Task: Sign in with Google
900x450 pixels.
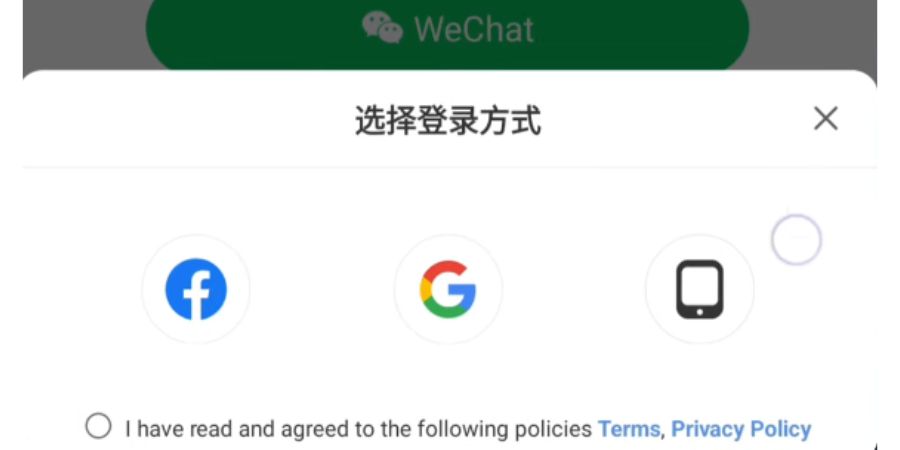Action: [448, 290]
